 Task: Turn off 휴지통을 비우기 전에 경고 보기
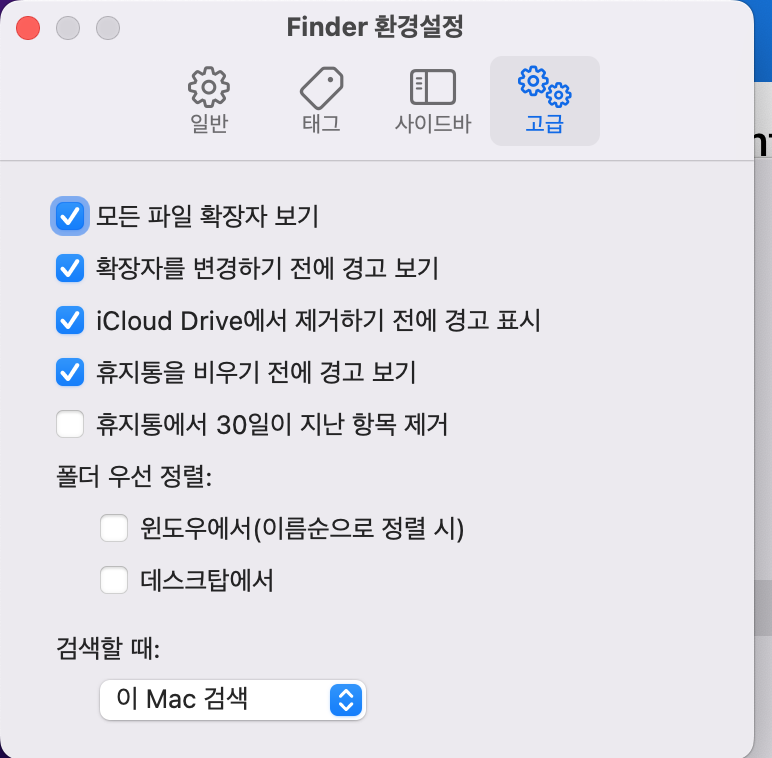tap(69, 373)
